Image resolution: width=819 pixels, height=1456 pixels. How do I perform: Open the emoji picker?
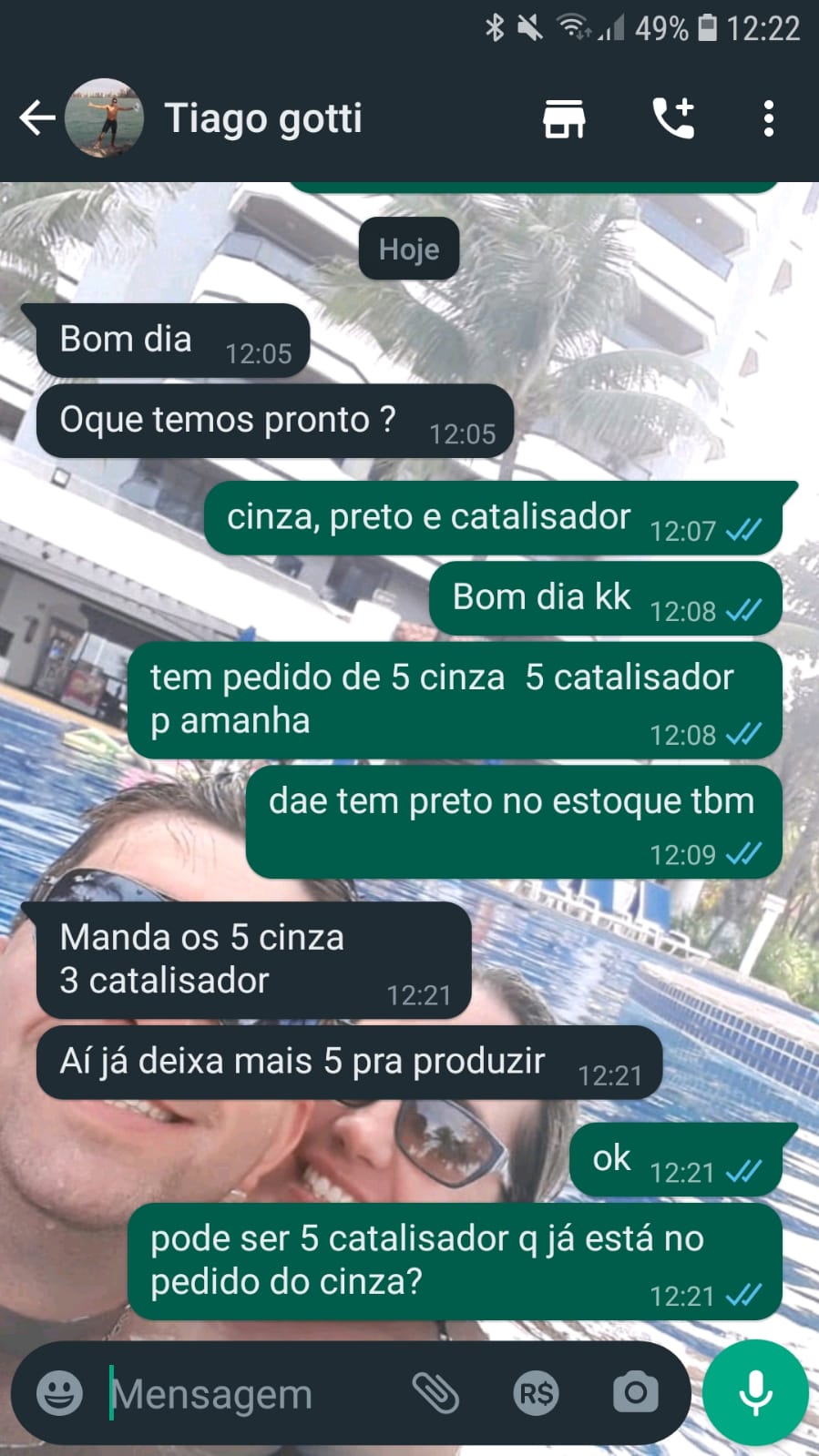(x=59, y=1393)
